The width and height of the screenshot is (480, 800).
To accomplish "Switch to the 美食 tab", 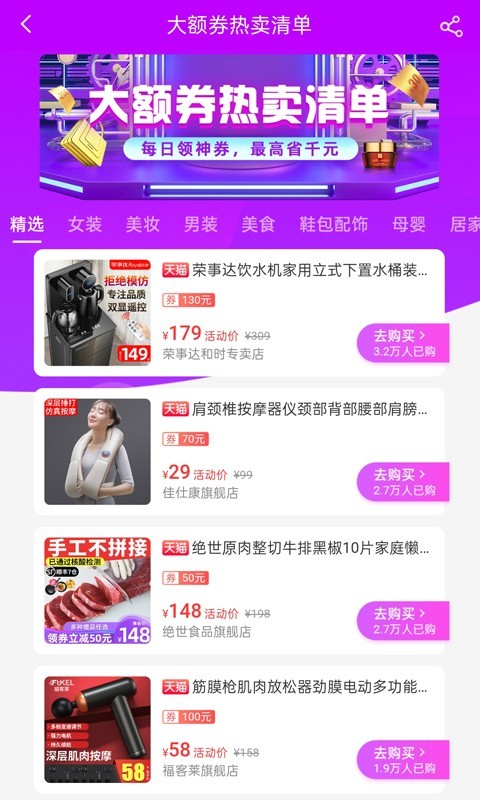I will pos(258,224).
